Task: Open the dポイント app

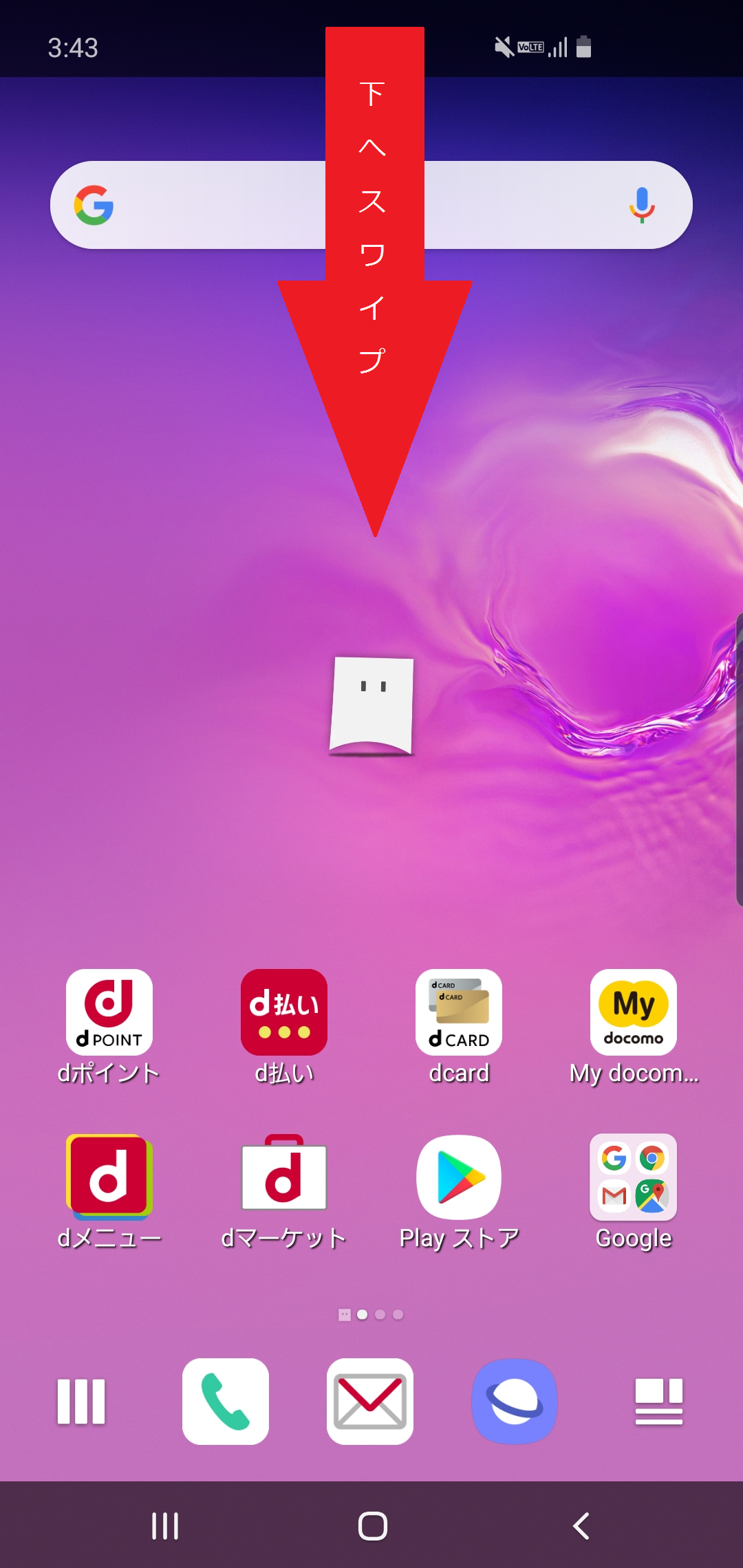Action: click(x=109, y=1012)
